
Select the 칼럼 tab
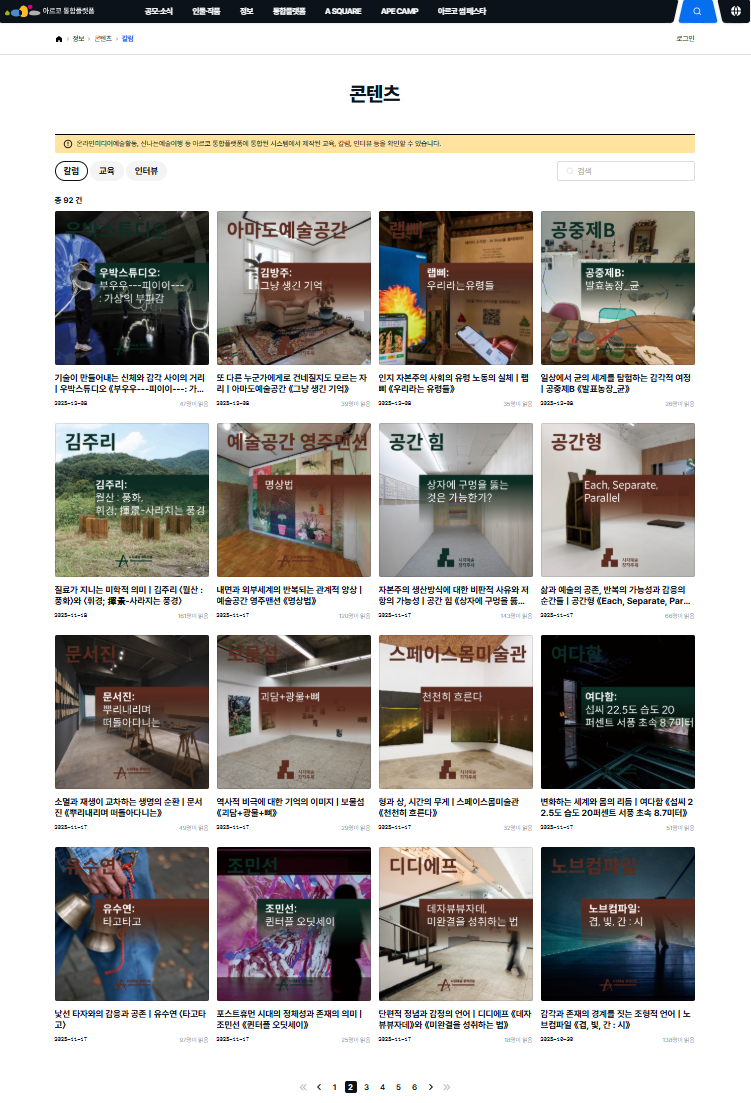pyautogui.click(x=71, y=171)
